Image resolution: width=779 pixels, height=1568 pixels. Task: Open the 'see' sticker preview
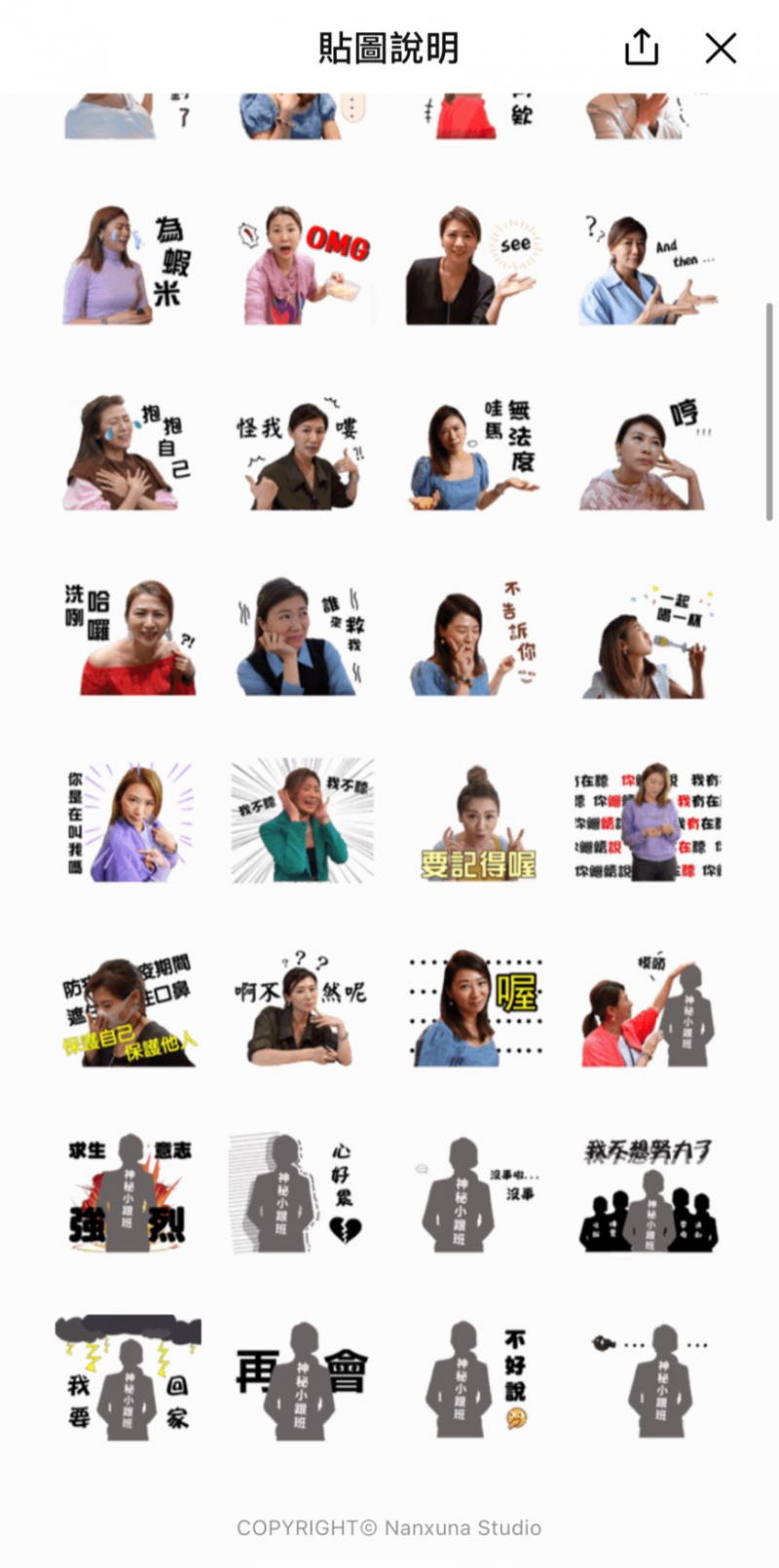pyautogui.click(x=474, y=265)
